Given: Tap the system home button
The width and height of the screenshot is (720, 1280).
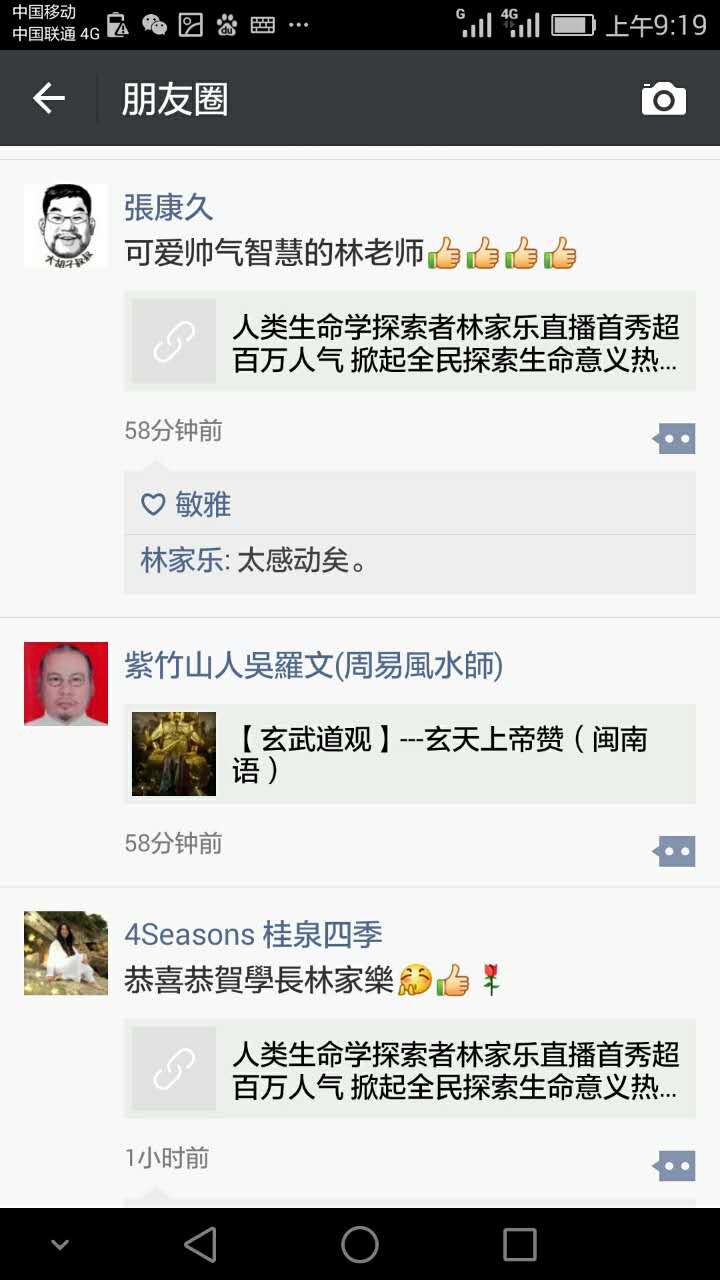Looking at the screenshot, I should [360, 1245].
